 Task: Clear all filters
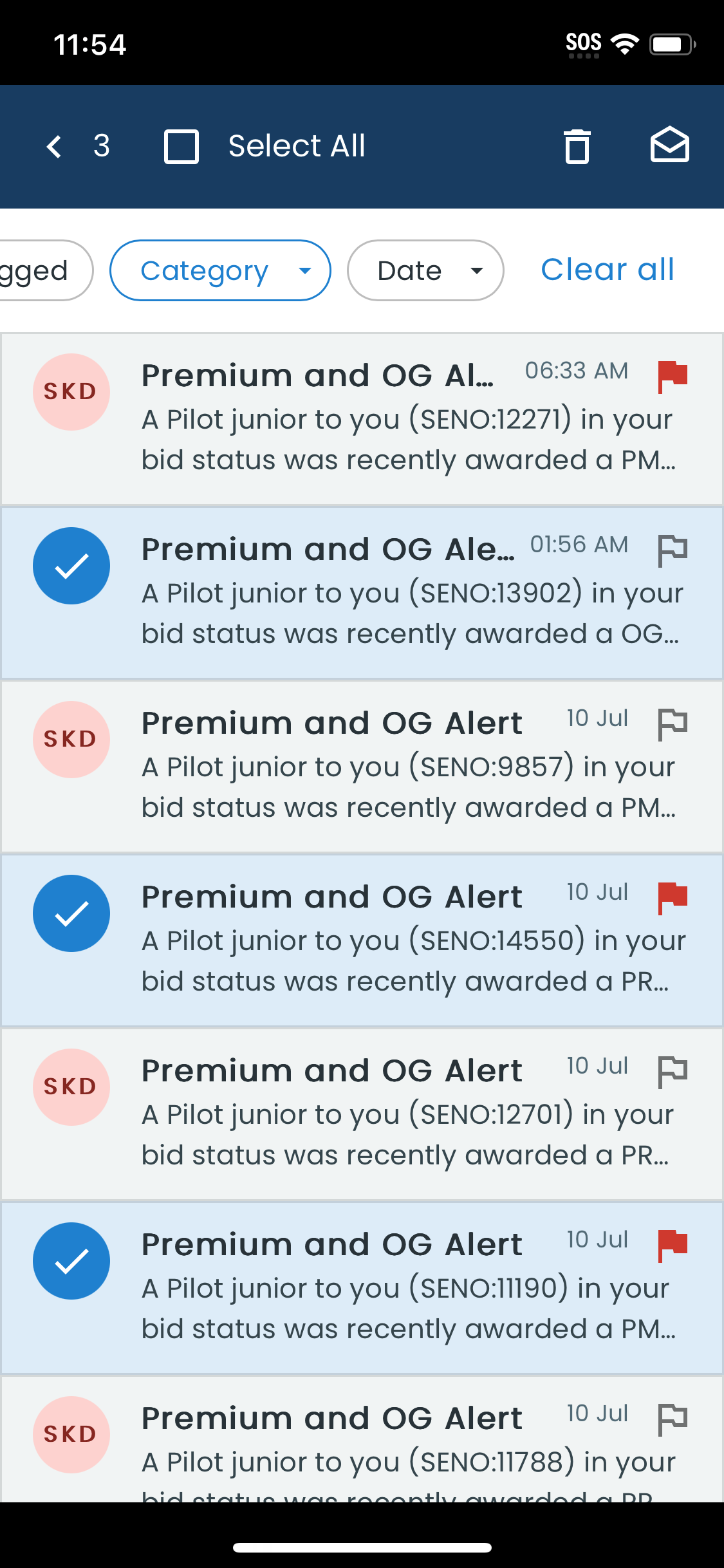[608, 270]
